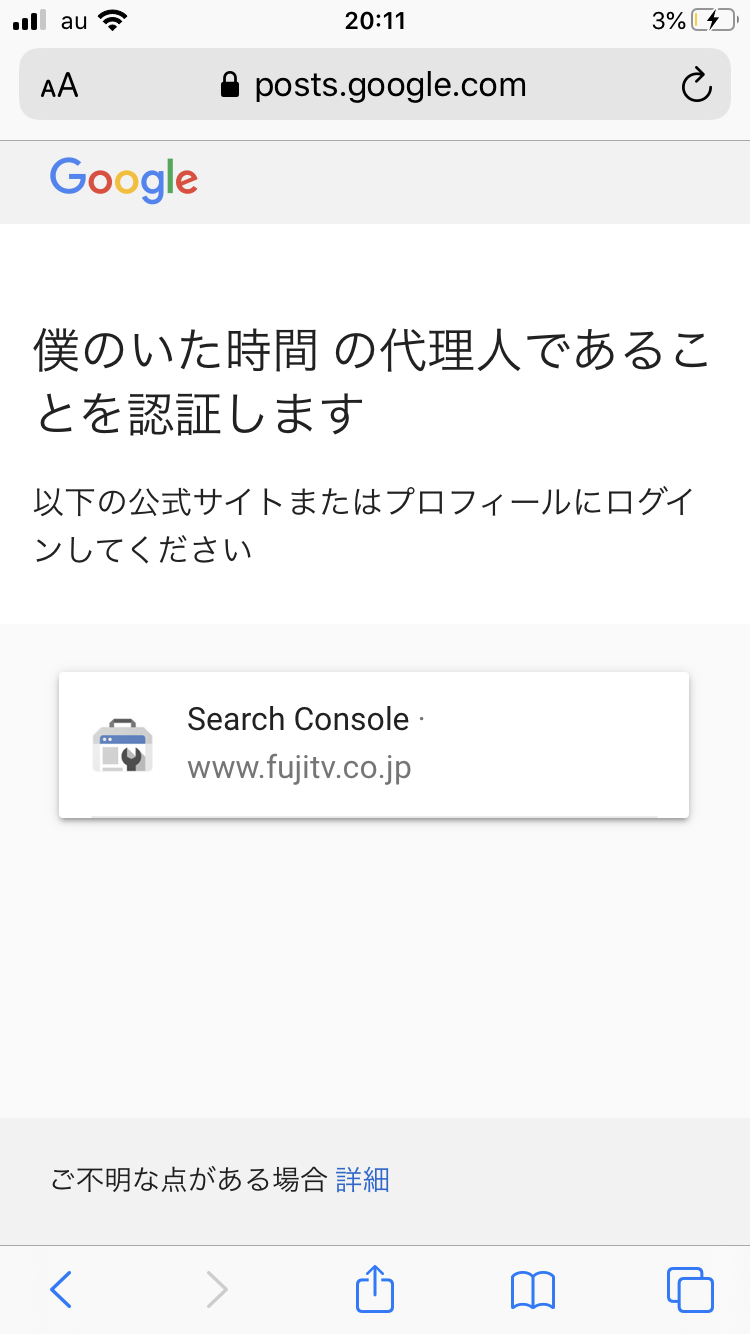Reload the posts.google.com page

696,85
